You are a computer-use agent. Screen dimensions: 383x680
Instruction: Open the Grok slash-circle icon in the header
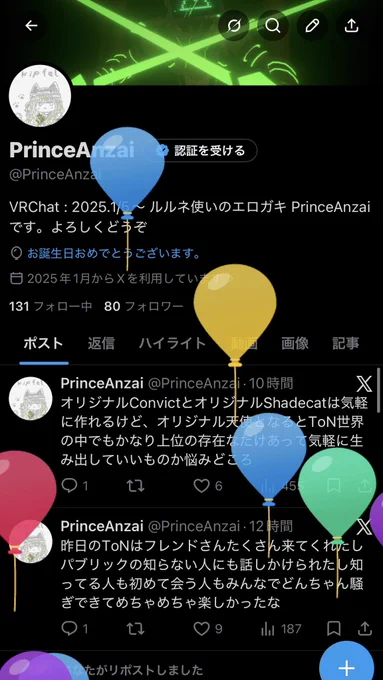pyautogui.click(x=233, y=26)
